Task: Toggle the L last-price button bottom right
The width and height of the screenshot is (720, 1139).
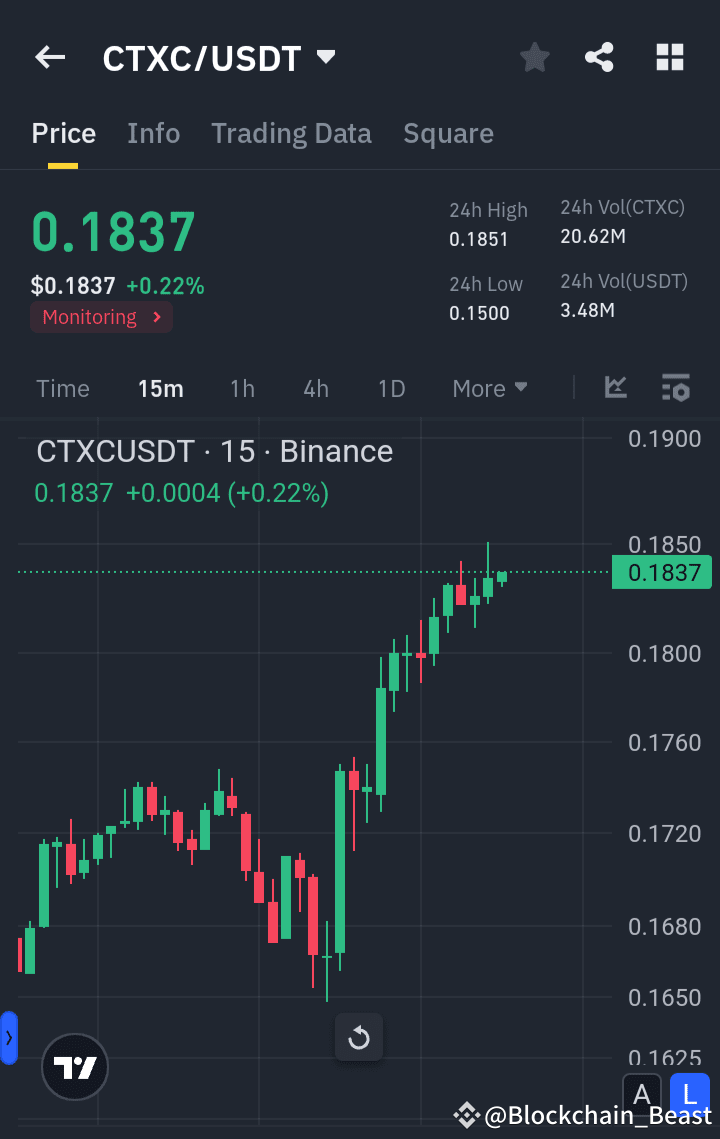Action: point(689,1095)
